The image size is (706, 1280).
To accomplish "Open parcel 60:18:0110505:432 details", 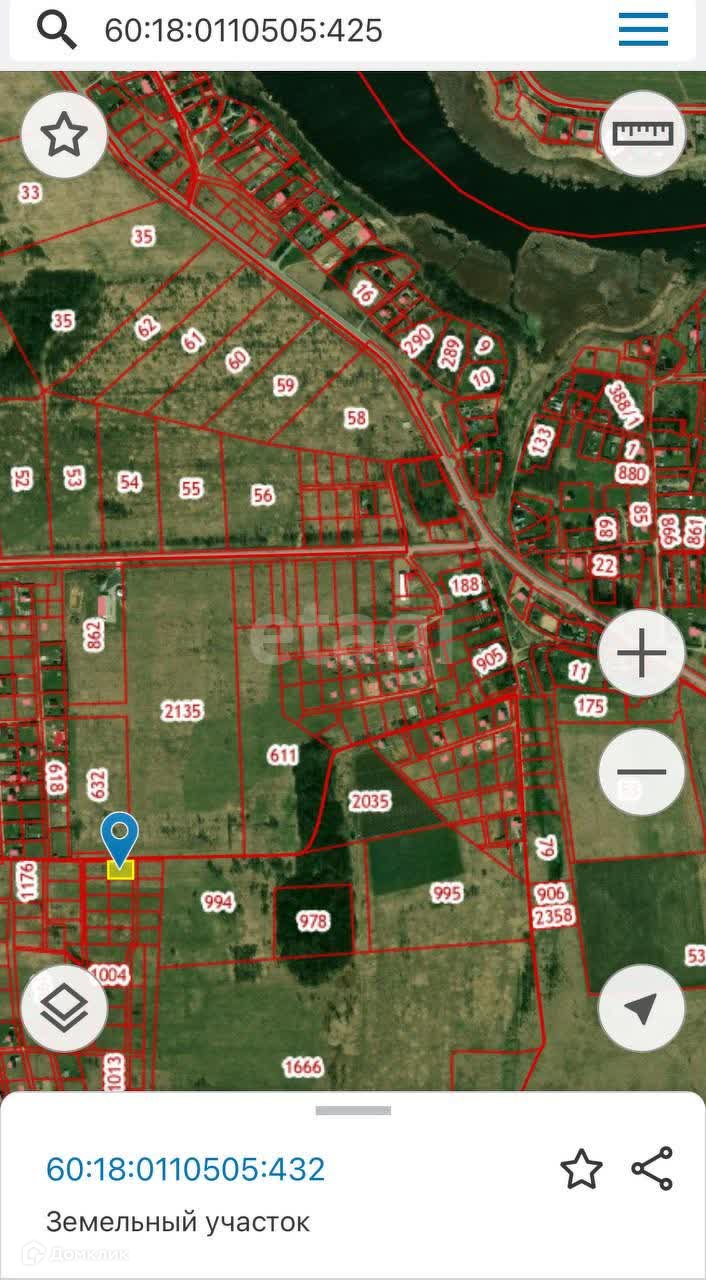I will point(186,1169).
